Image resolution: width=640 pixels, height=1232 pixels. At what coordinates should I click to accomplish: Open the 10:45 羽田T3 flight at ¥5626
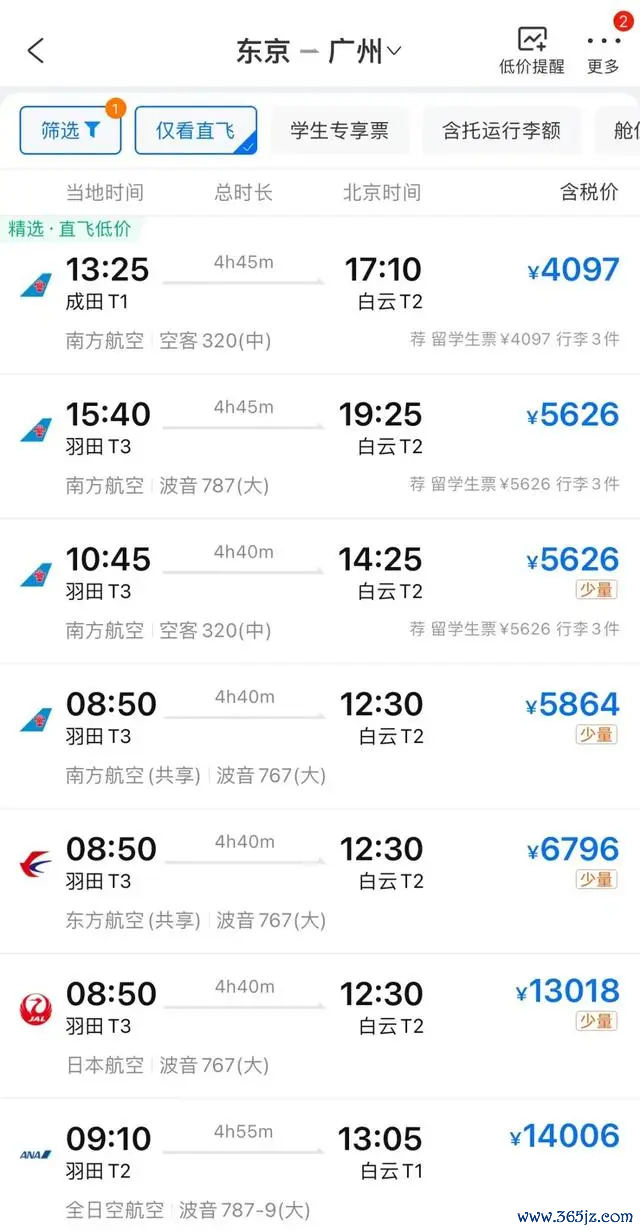(320, 592)
